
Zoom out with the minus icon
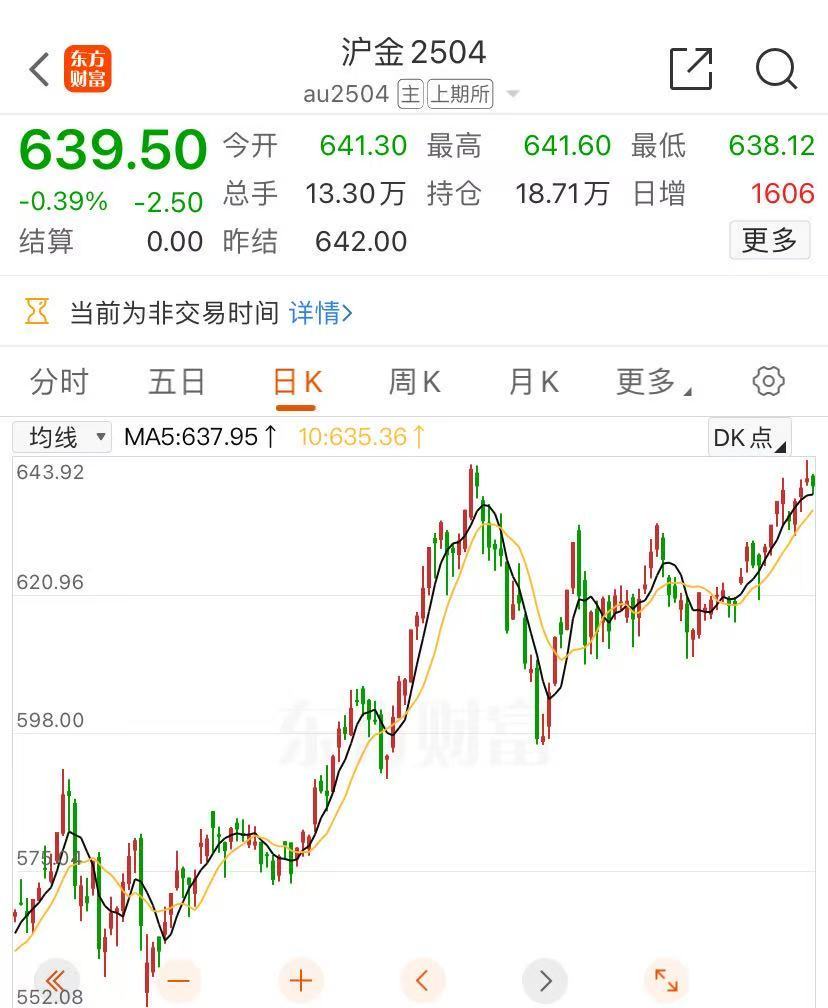178,981
